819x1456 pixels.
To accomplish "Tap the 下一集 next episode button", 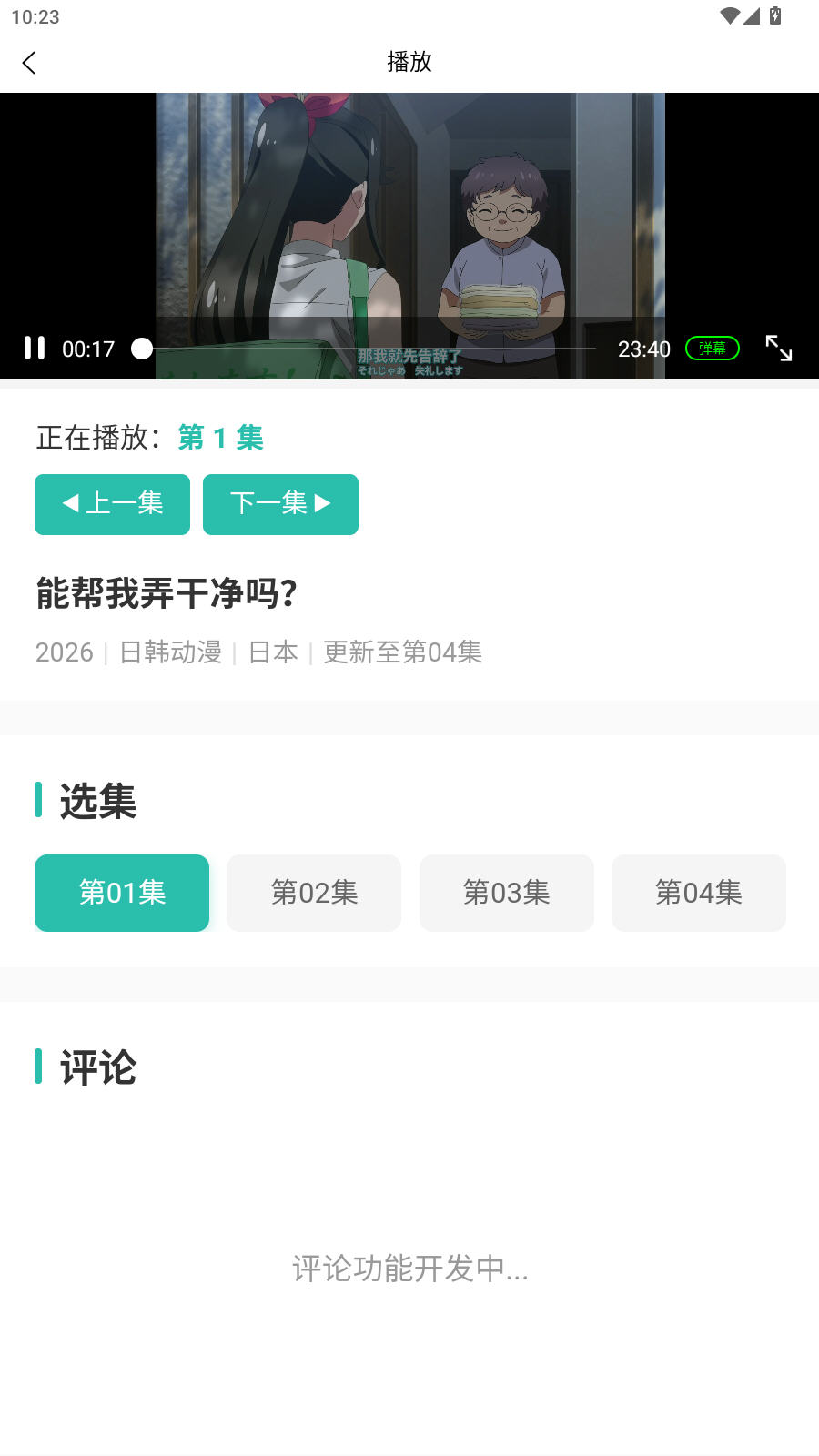I will point(280,504).
